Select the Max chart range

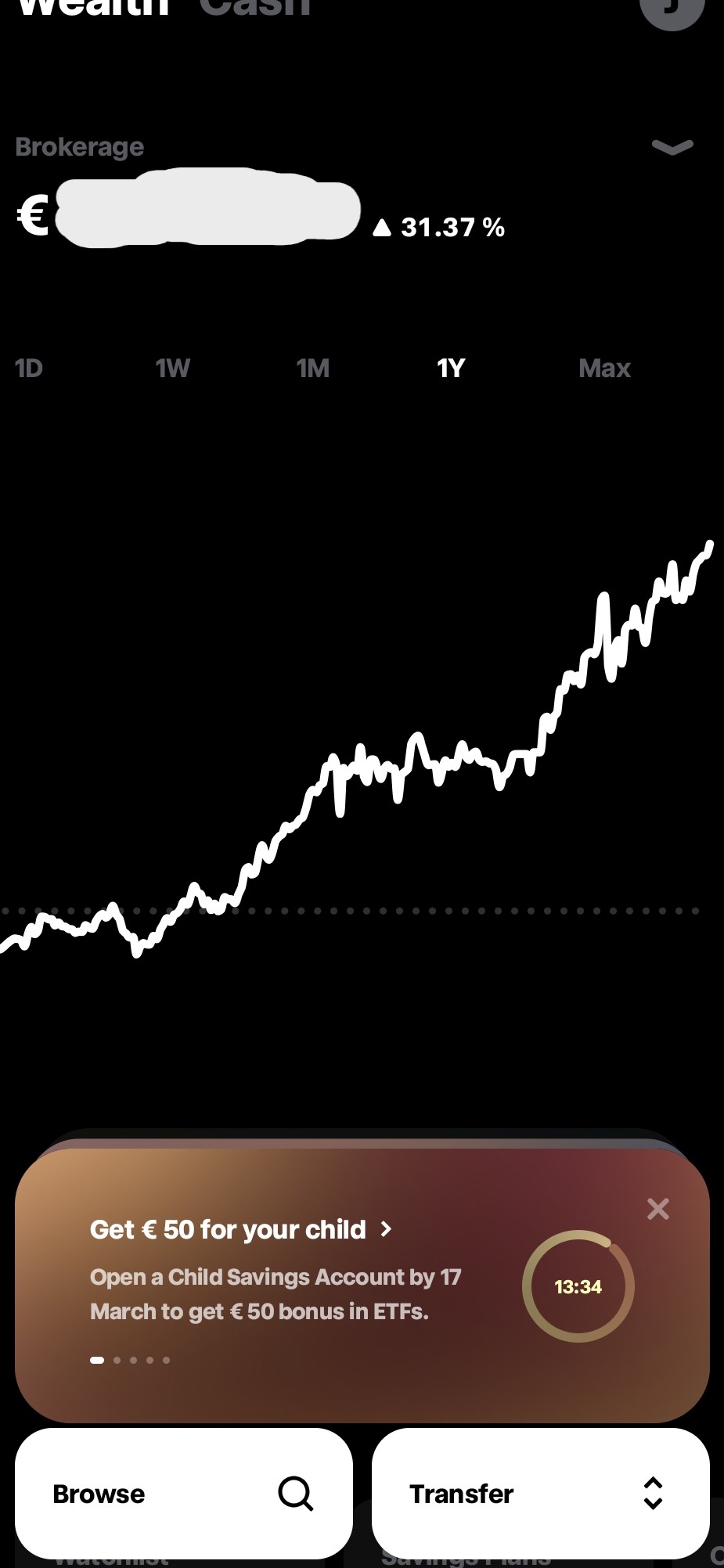(604, 368)
